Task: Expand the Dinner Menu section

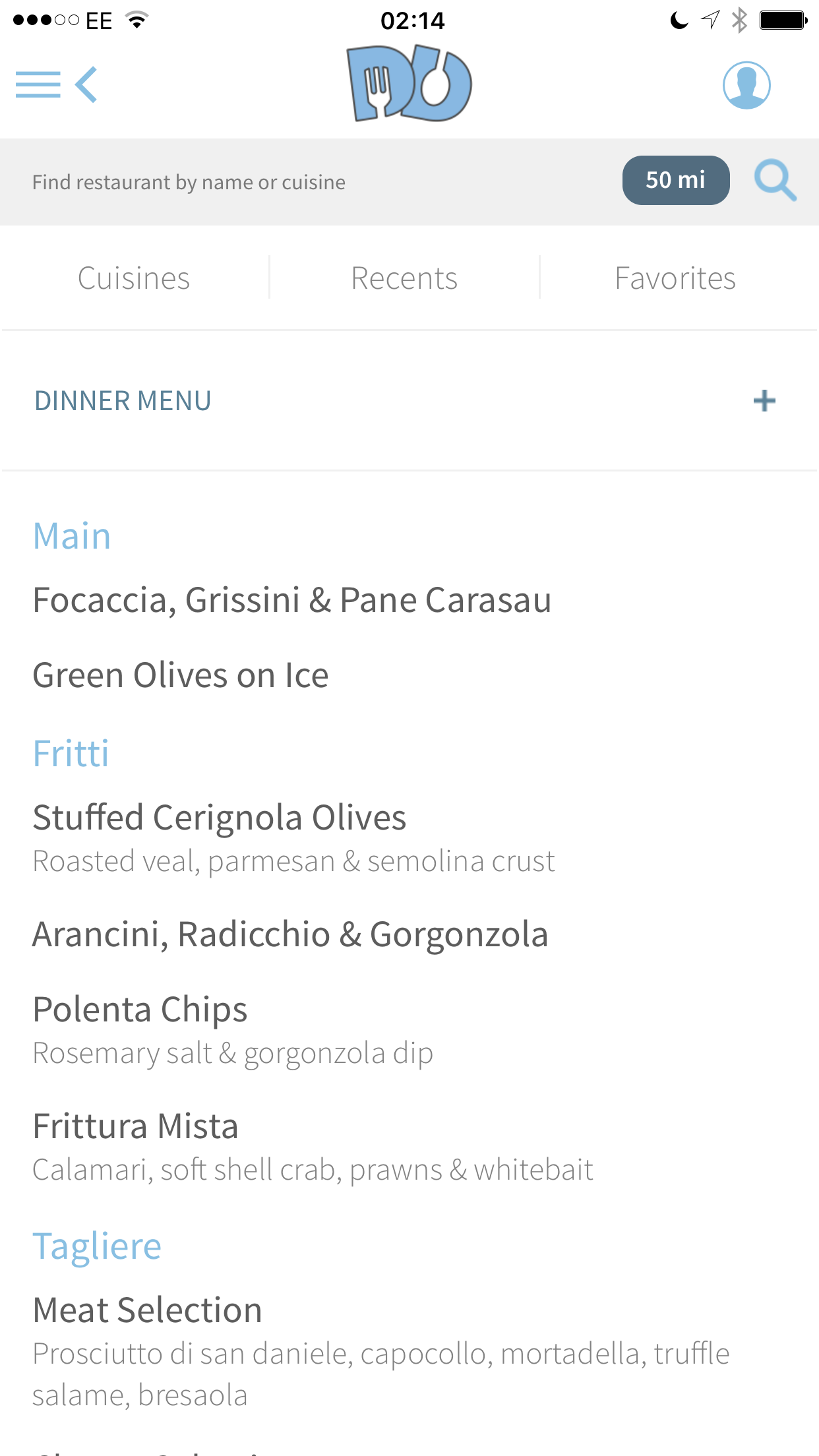Action: point(764,401)
